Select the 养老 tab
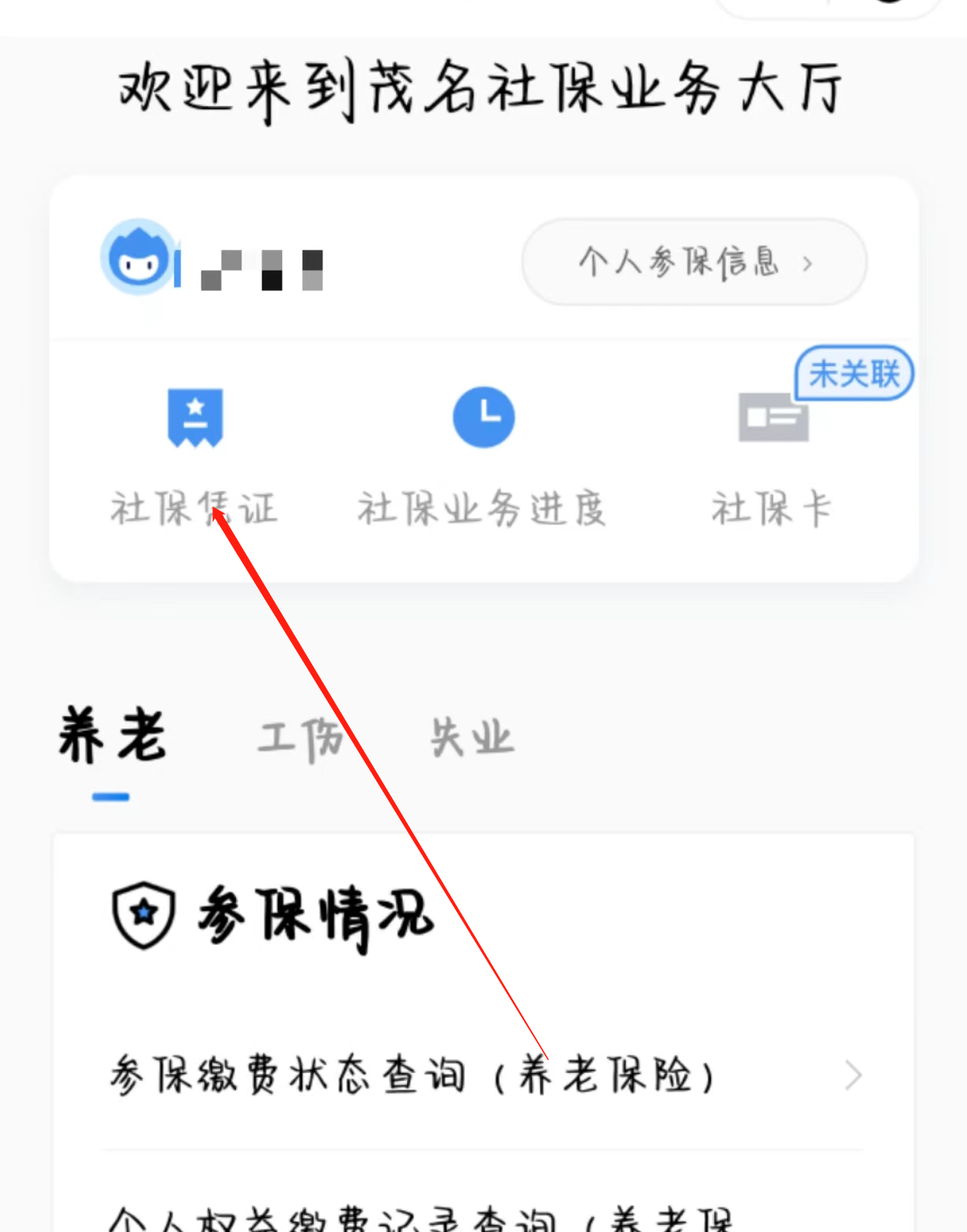Viewport: 967px width, 1232px height. [x=112, y=737]
